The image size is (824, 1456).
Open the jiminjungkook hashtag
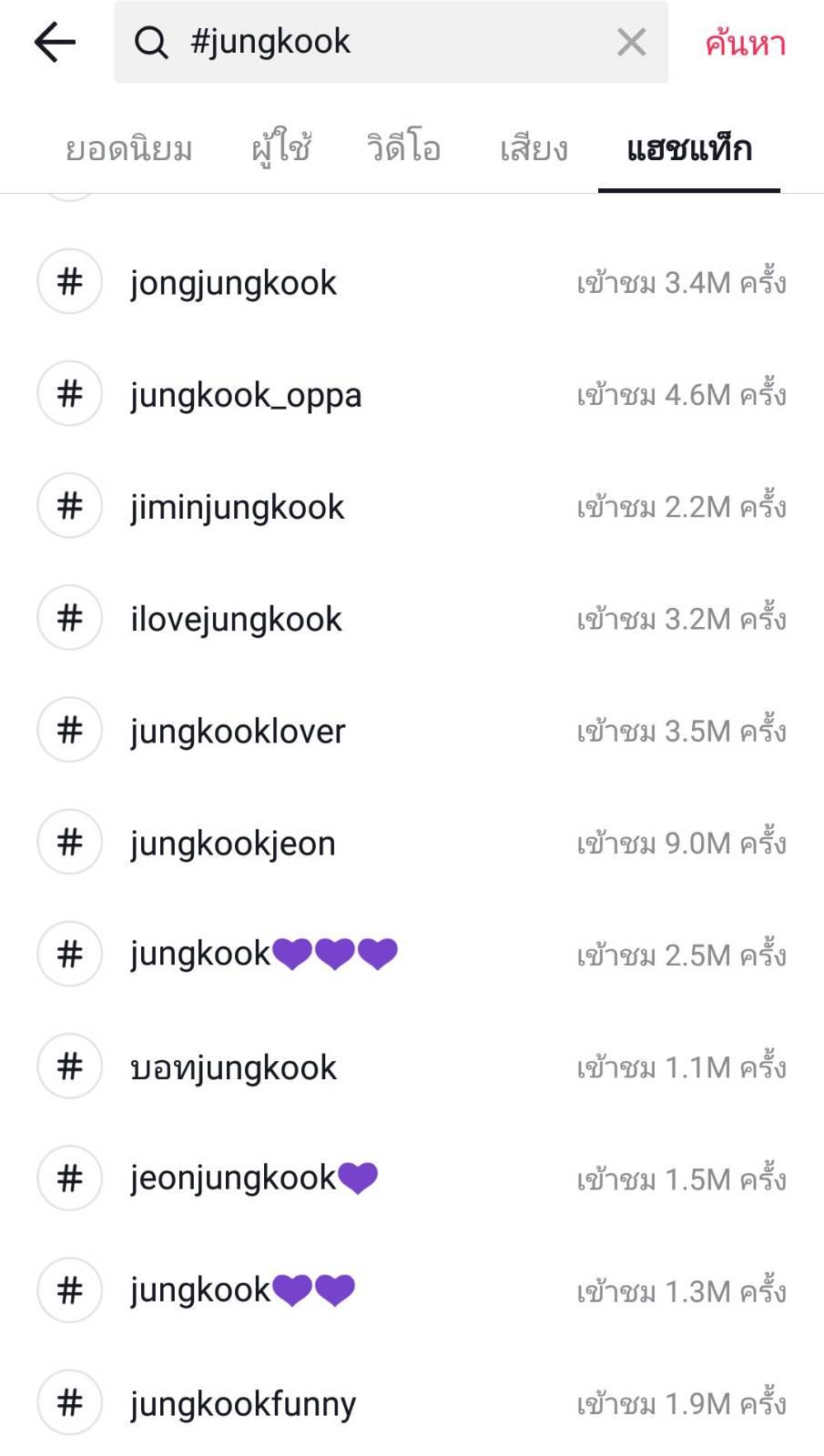237,507
